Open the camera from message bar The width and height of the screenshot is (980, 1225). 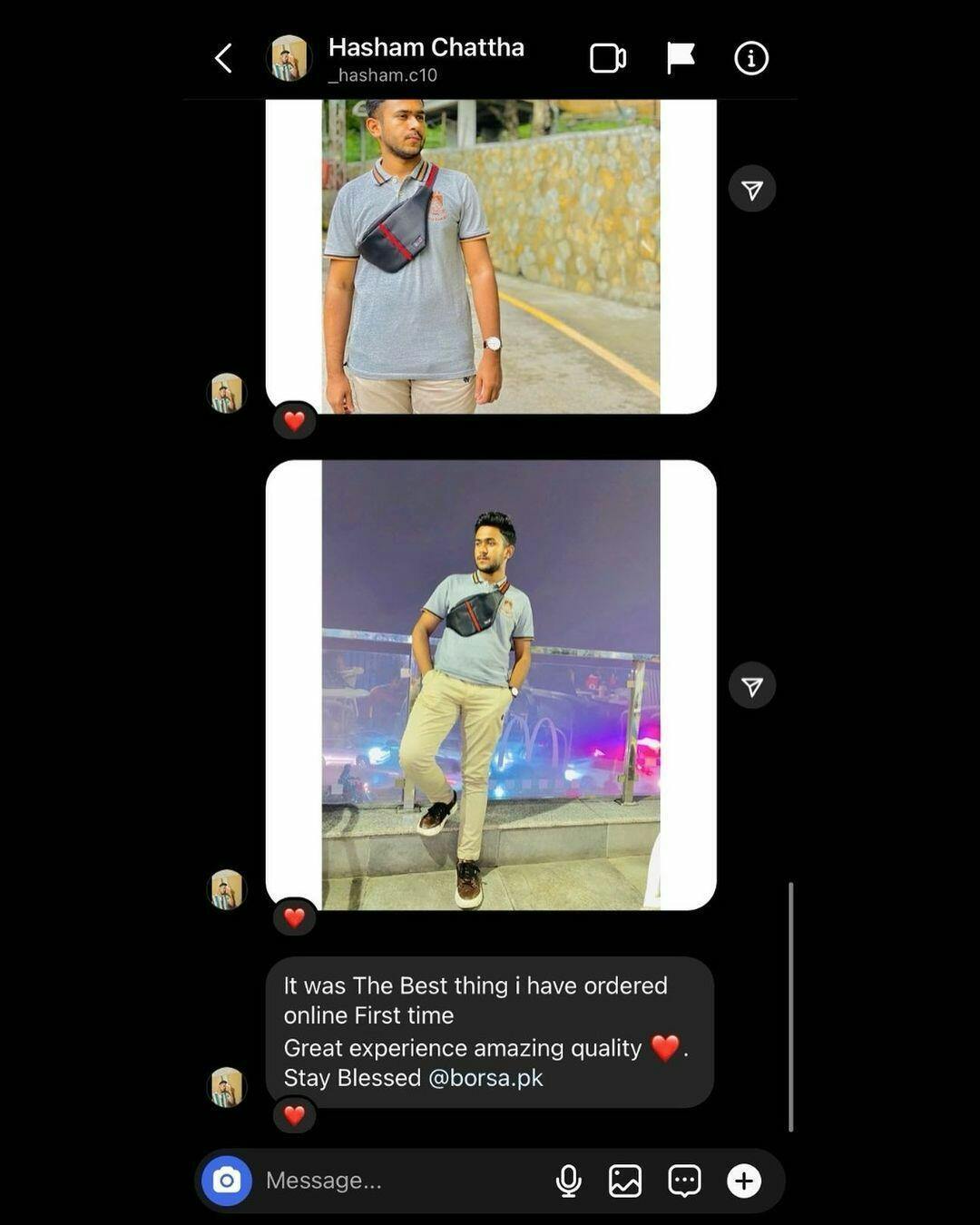(x=227, y=1181)
